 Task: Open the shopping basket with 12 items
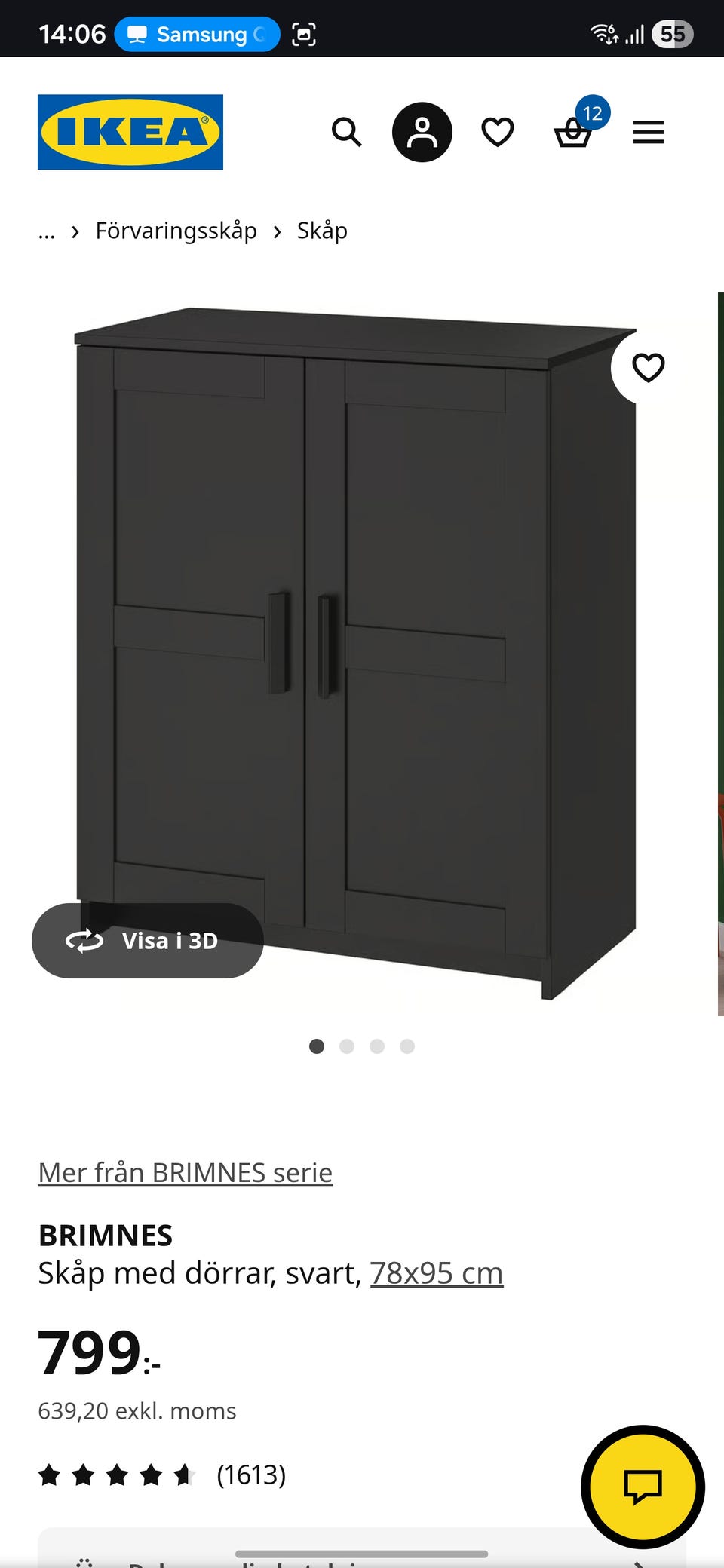(573, 133)
